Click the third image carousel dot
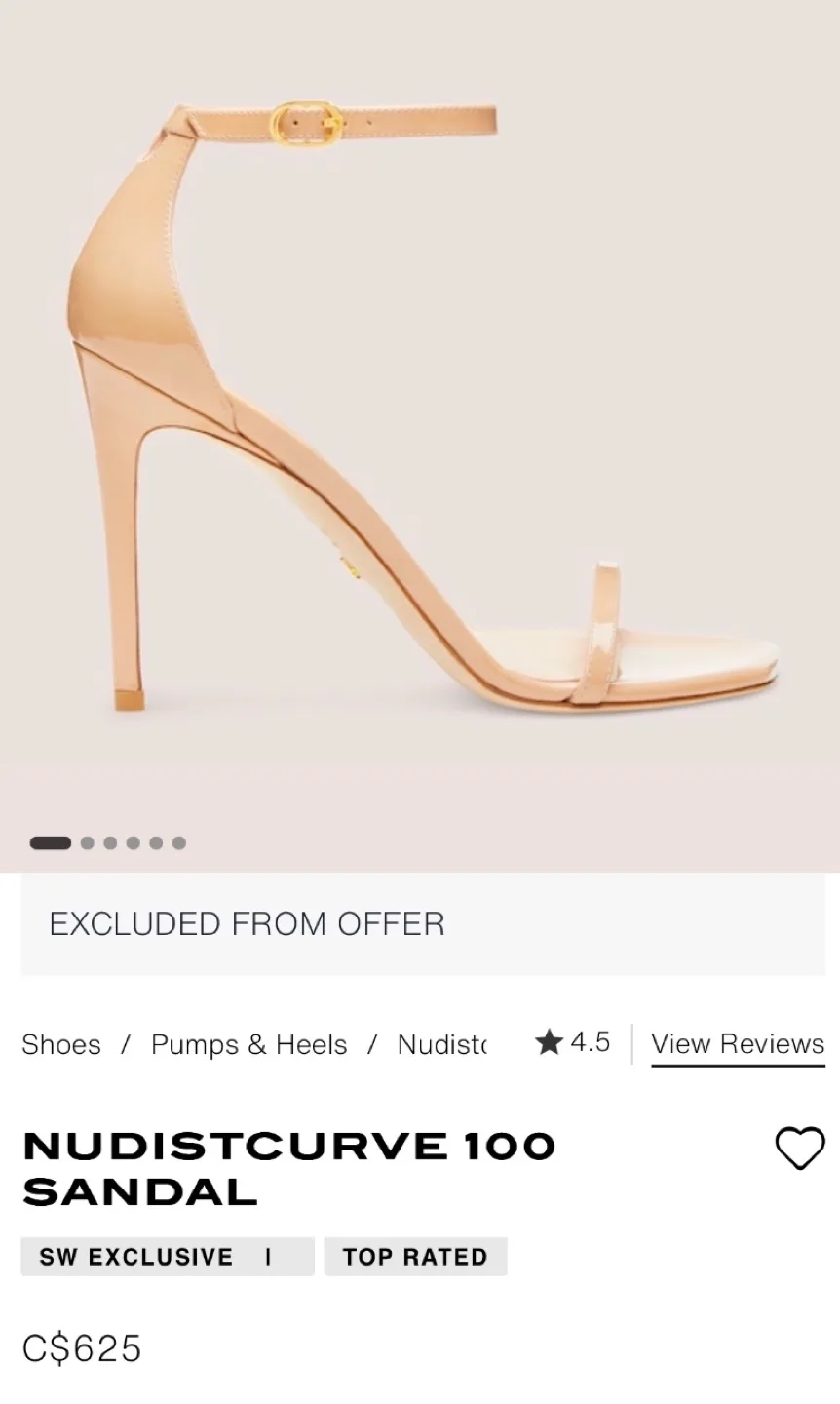The width and height of the screenshot is (840, 1404). 109,841
